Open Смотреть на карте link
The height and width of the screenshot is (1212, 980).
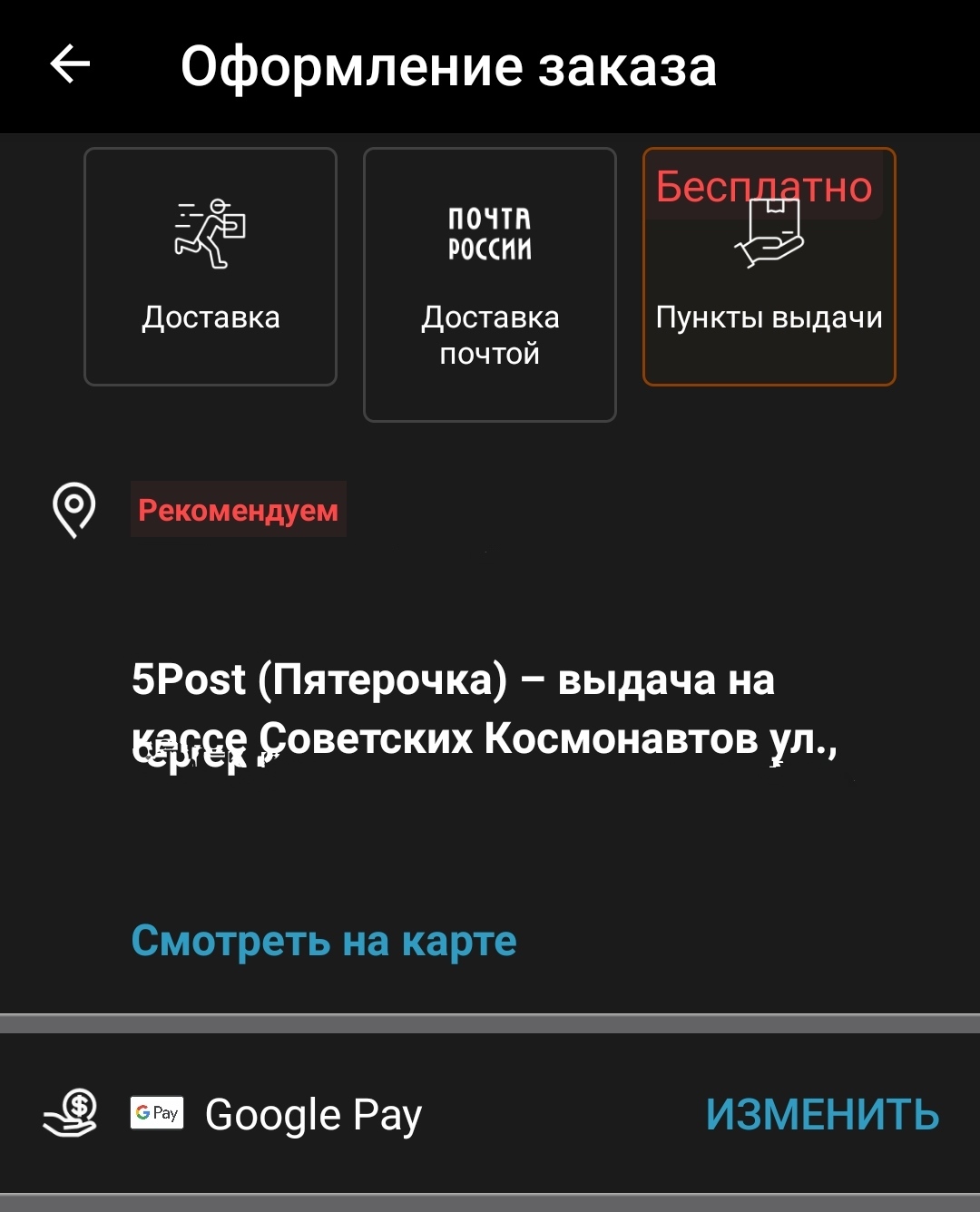tap(324, 941)
